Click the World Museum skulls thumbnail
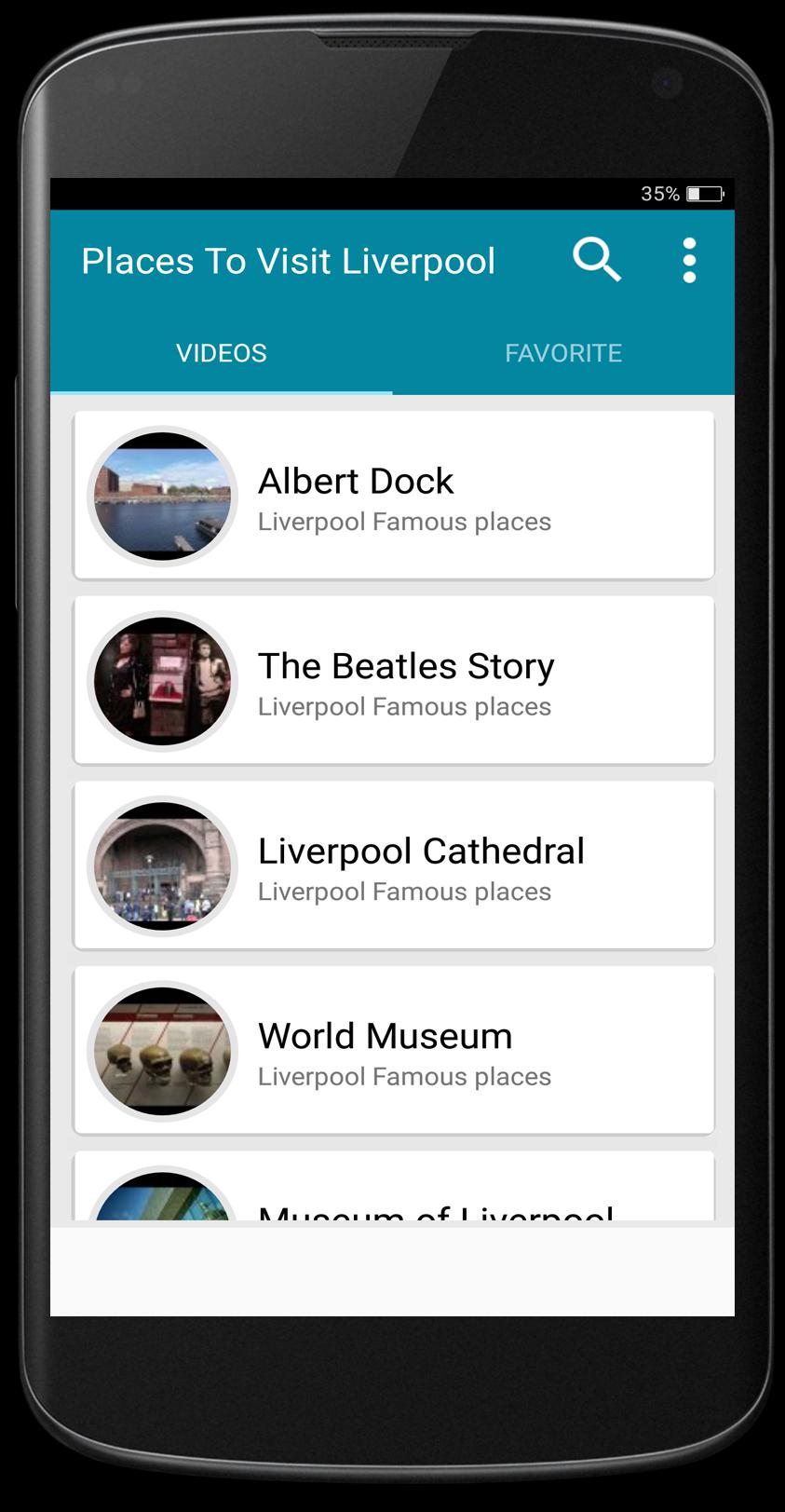Screen dimensions: 785x1512 pyautogui.click(x=161, y=1050)
